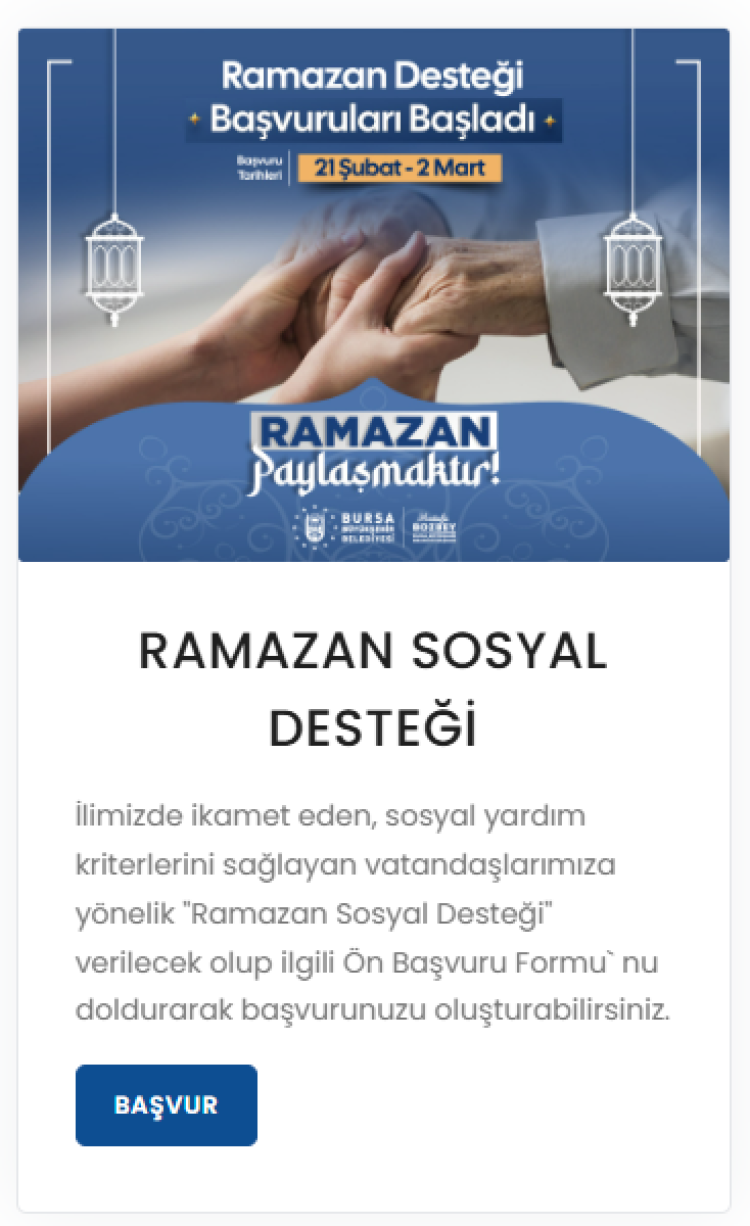Open the Ramazan Desteği banner image
Viewport: 750px width, 1226px height.
click(x=374, y=295)
